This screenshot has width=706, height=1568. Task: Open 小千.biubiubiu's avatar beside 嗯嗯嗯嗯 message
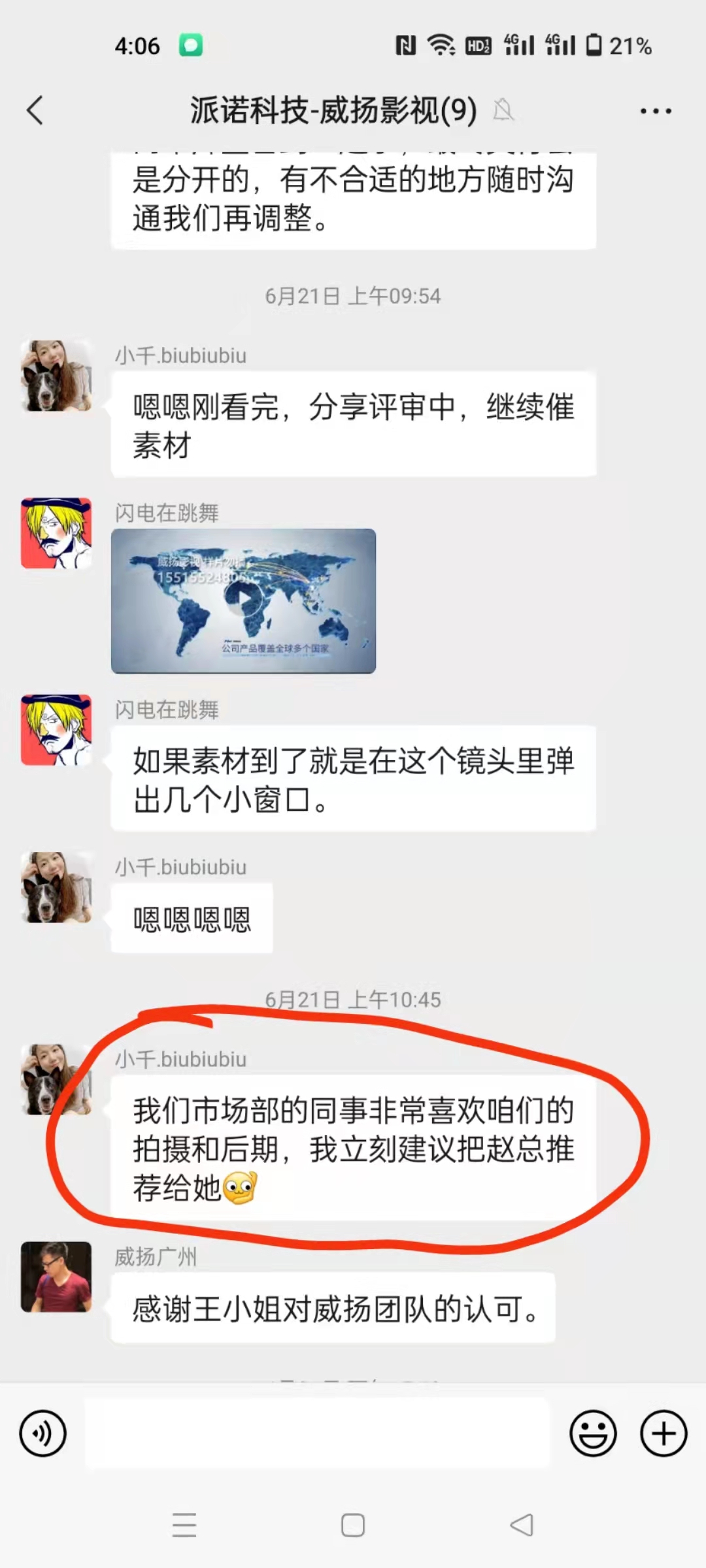click(56, 887)
